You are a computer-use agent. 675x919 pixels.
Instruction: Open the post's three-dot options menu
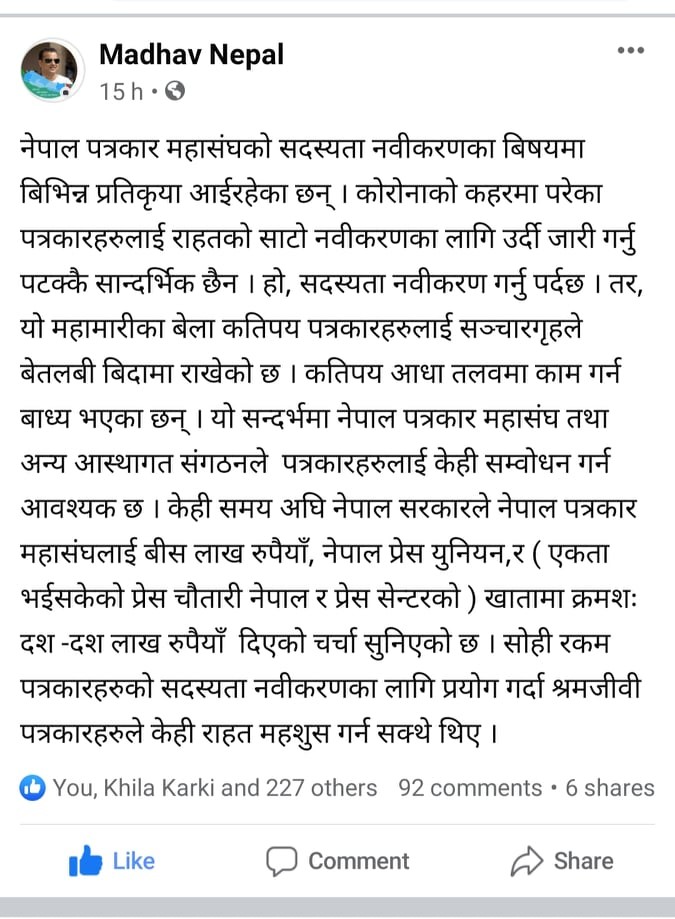[x=630, y=51]
